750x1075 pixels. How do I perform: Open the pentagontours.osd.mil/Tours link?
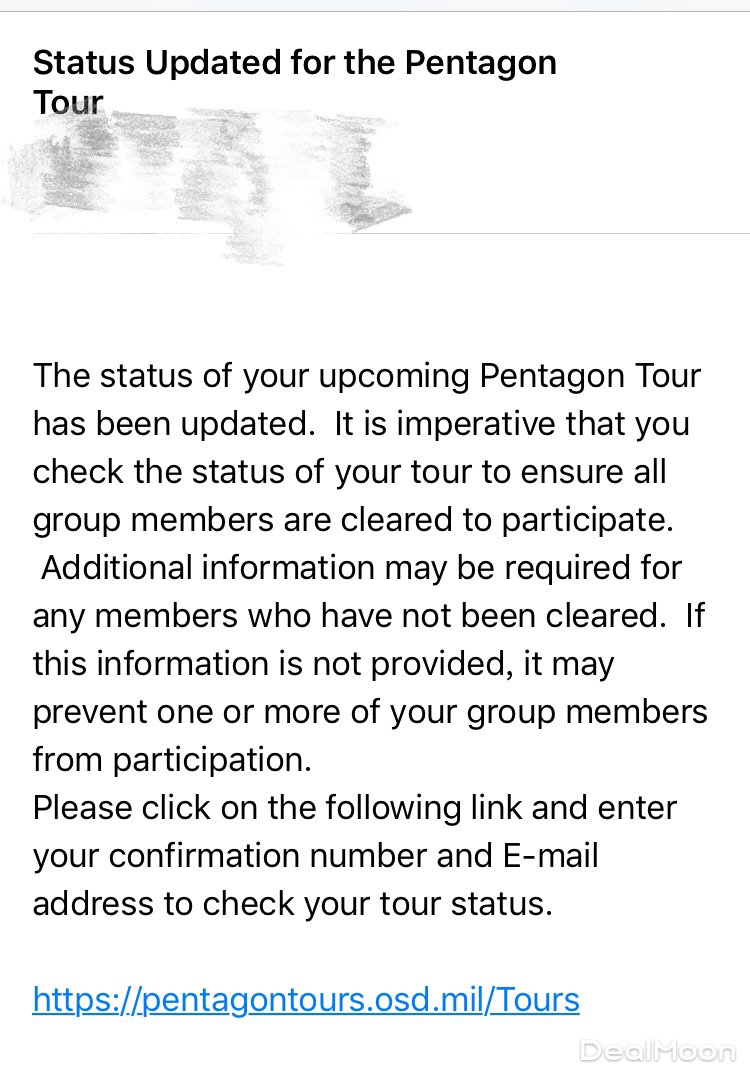coord(306,999)
